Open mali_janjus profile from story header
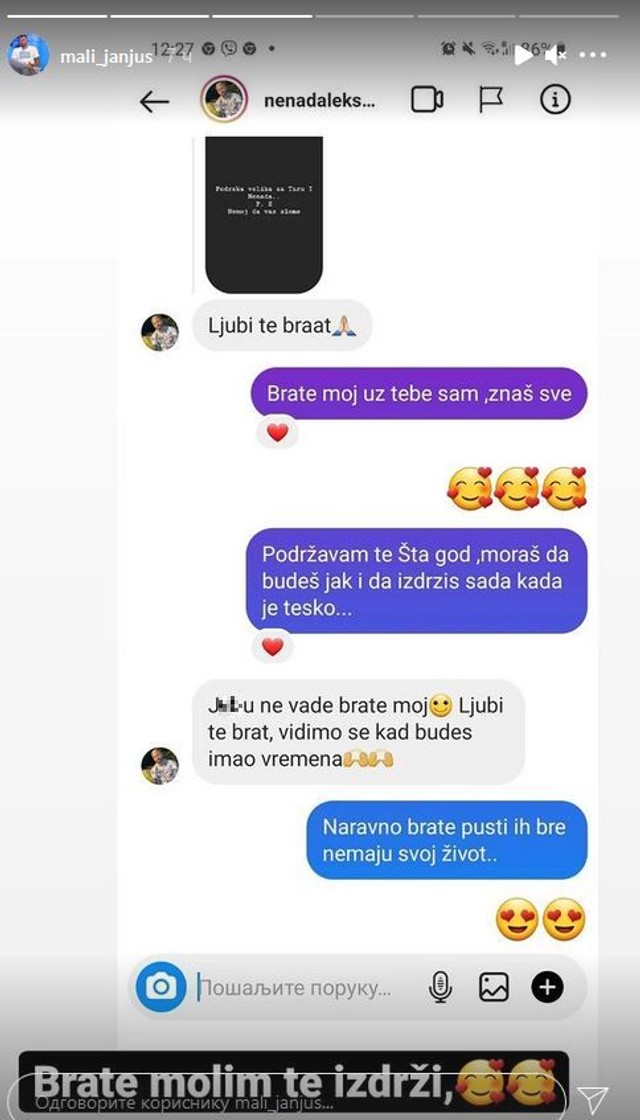Image resolution: width=640 pixels, height=1120 pixels. click(x=105, y=56)
